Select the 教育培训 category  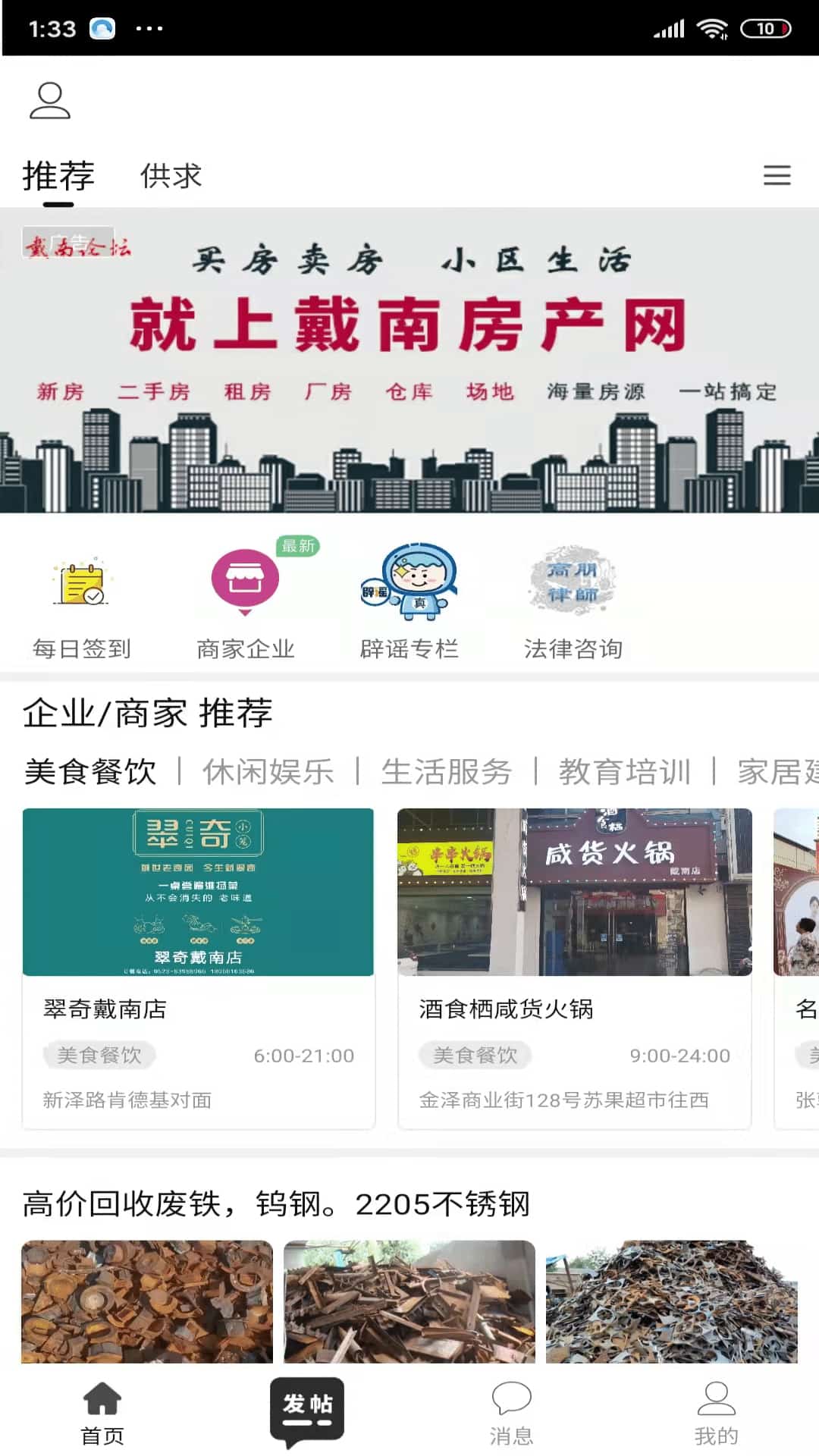(x=625, y=772)
